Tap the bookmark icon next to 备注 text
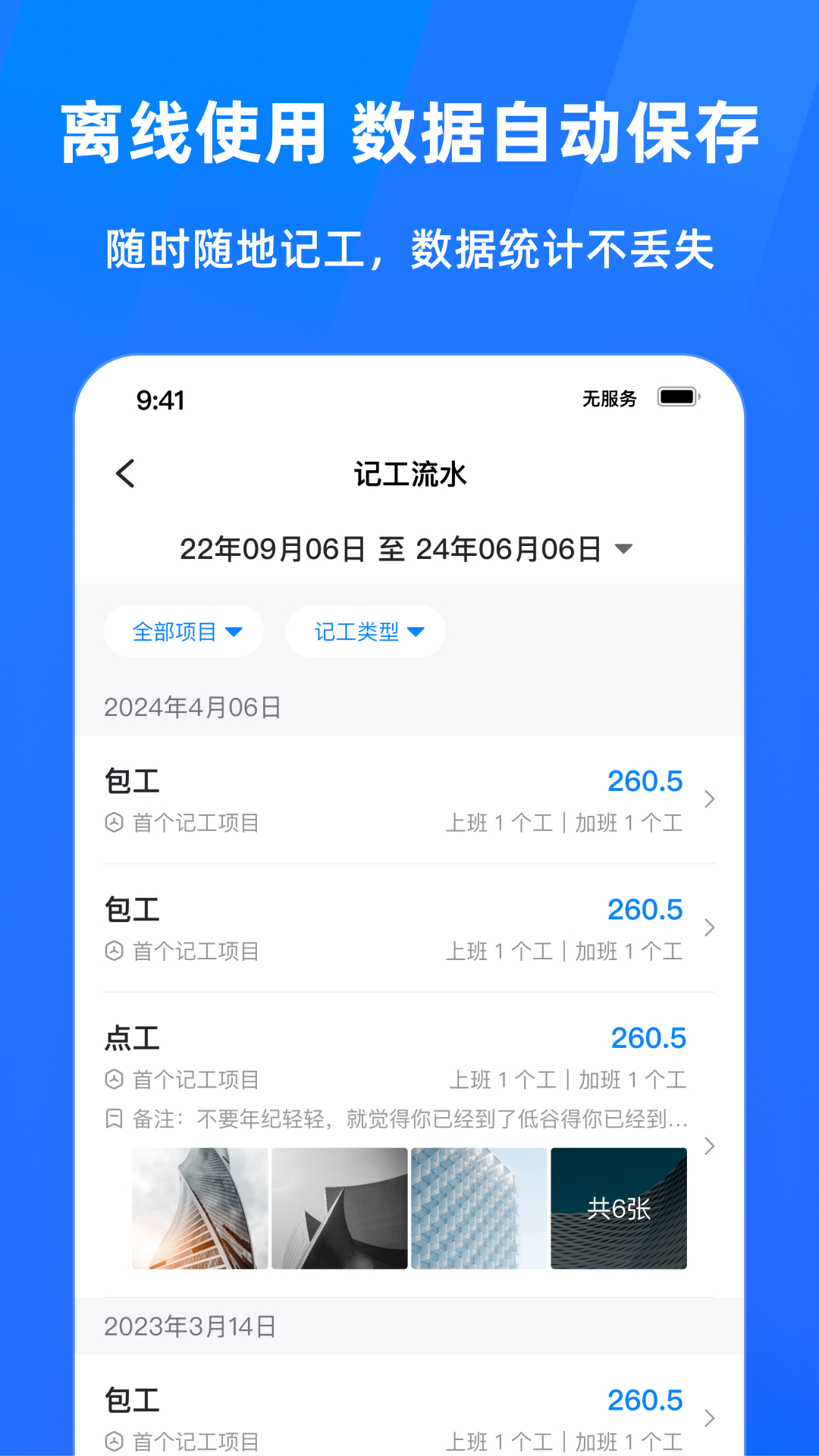The width and height of the screenshot is (819, 1456). (x=115, y=1119)
